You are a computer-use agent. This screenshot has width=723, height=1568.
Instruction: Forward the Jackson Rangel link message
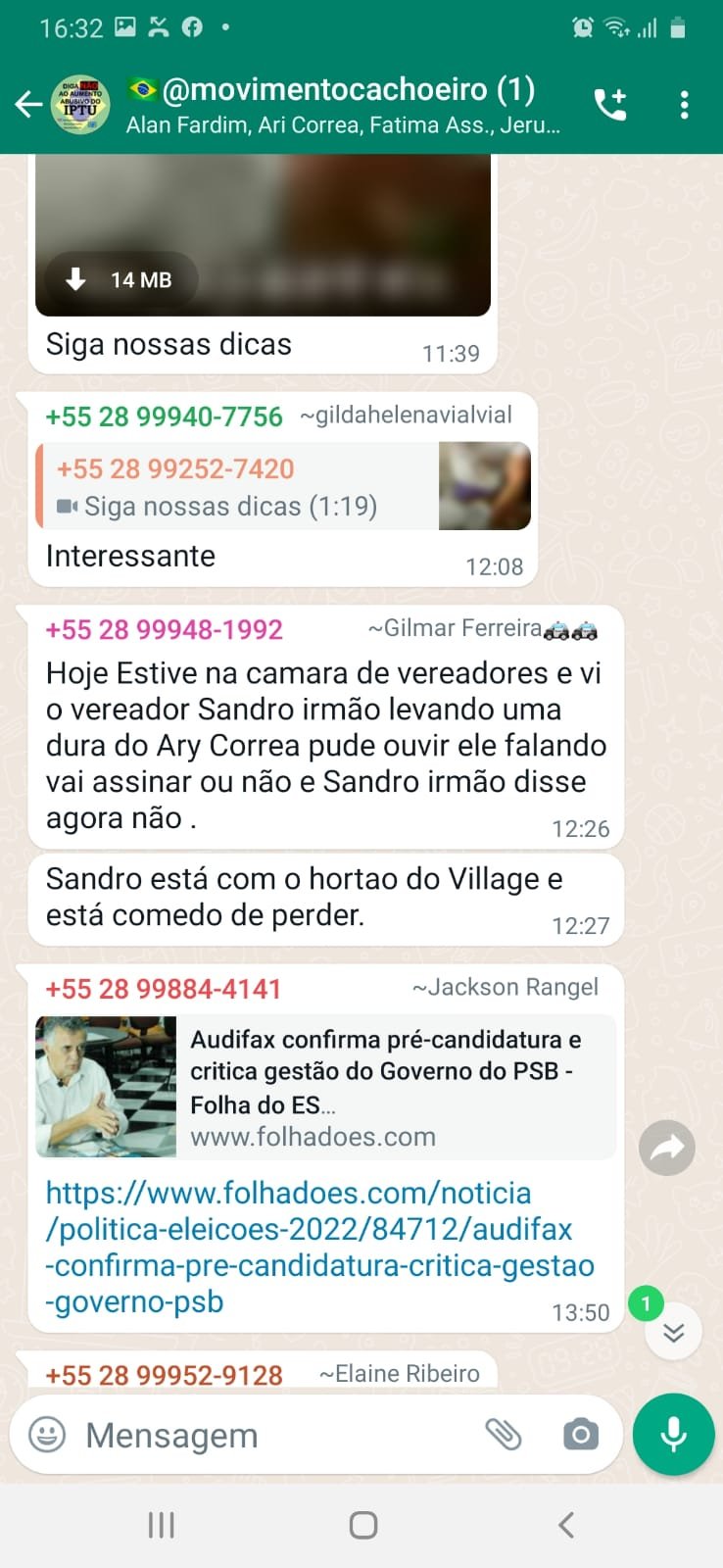[x=667, y=1148]
